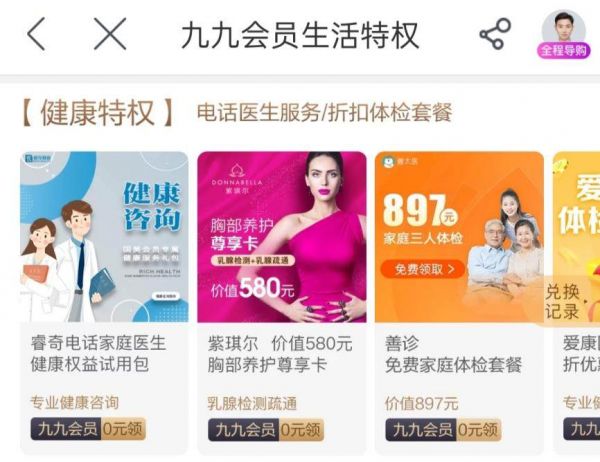The image size is (600, 462).
Task: Claim 紫琪尔 care card via 0元领
Action: pos(301,430)
